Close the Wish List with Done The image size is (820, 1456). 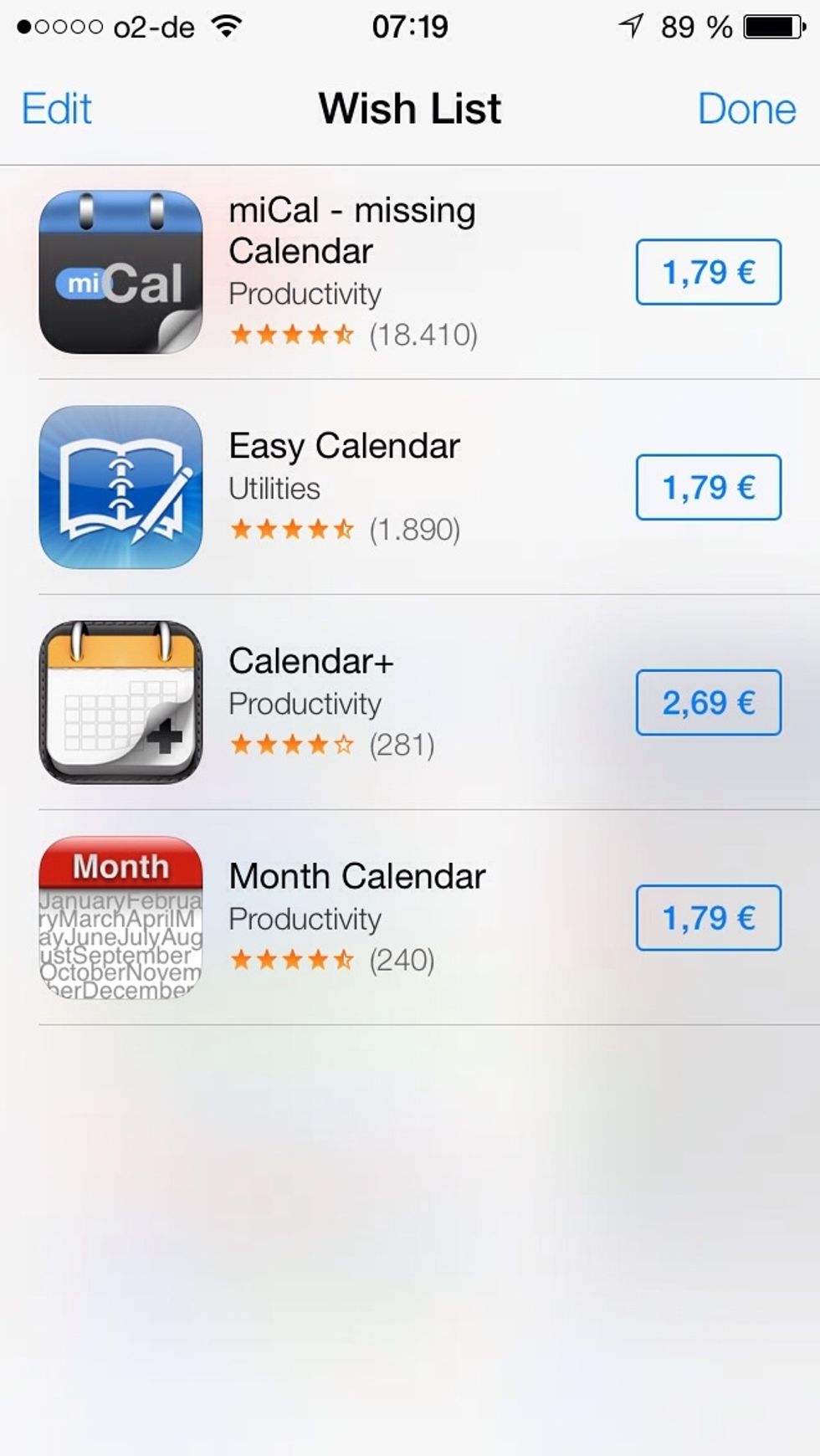click(x=746, y=109)
